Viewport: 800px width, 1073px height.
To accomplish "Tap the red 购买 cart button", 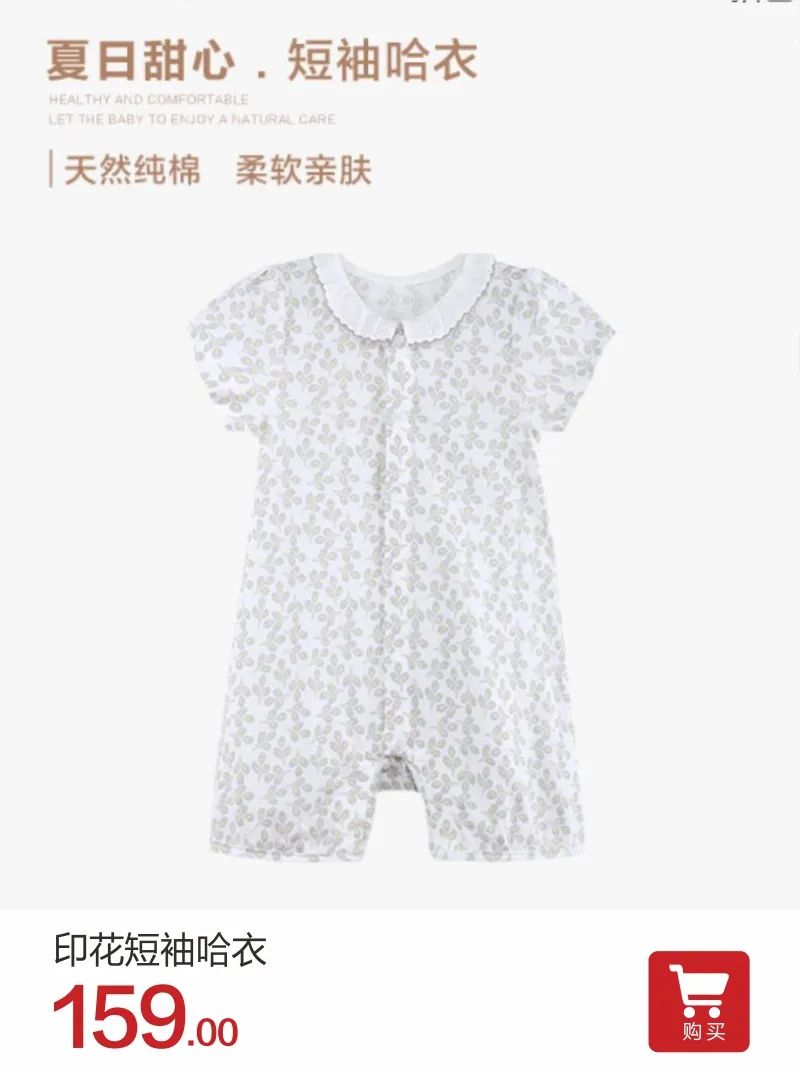I will (698, 1000).
